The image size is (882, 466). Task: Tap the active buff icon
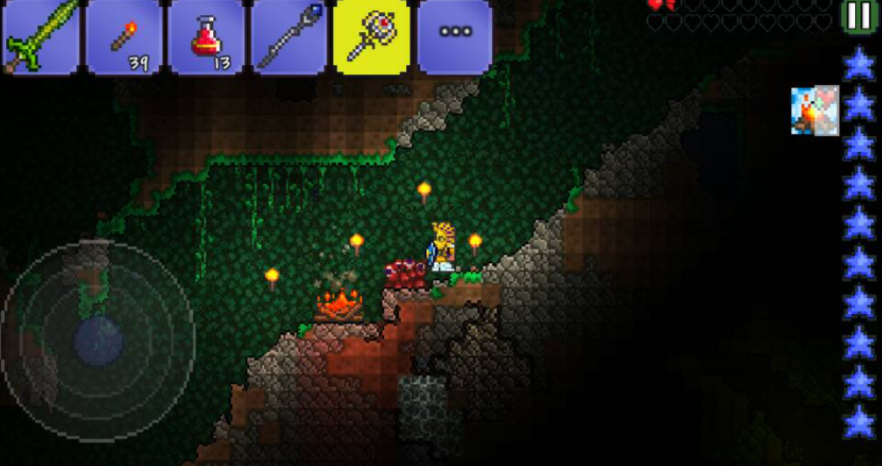click(x=814, y=110)
